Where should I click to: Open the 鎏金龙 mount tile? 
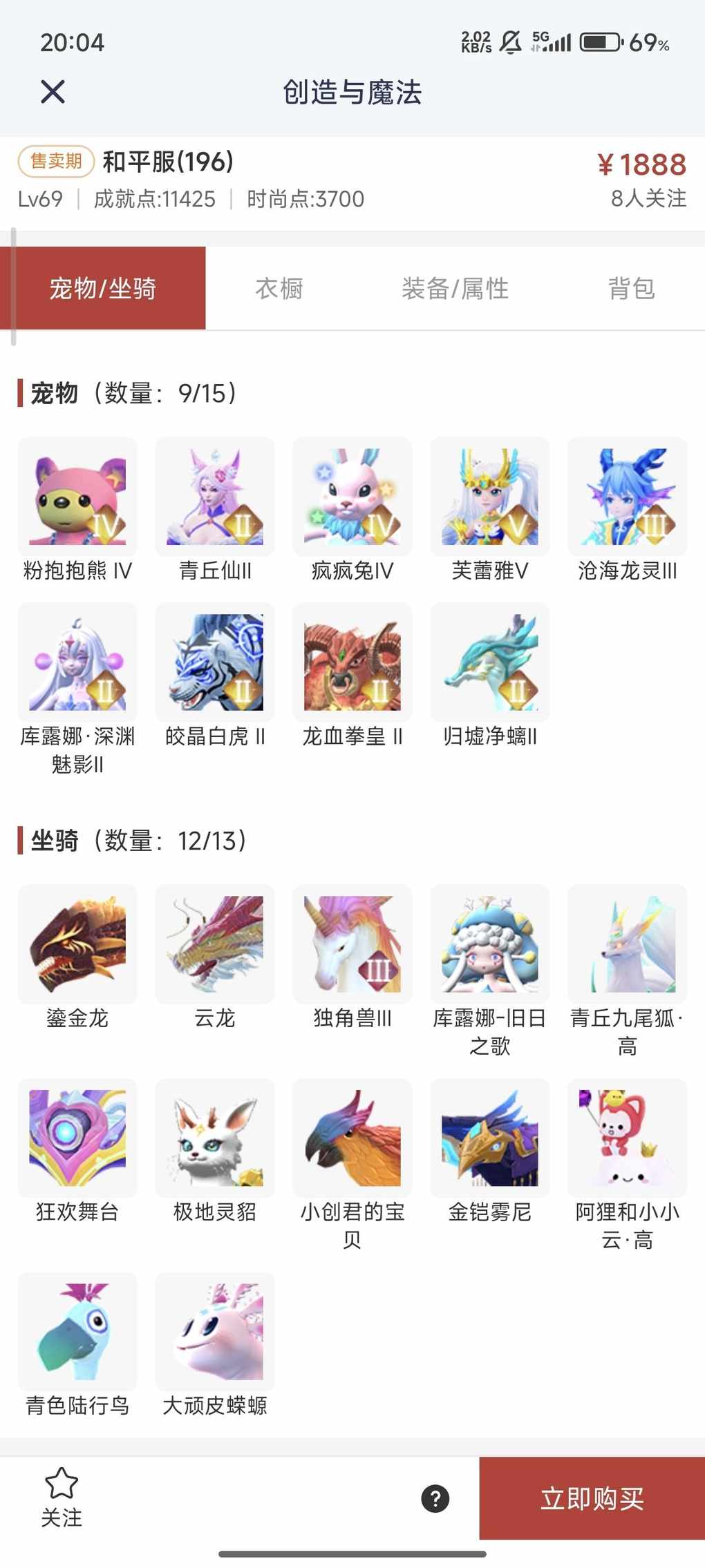point(77,944)
